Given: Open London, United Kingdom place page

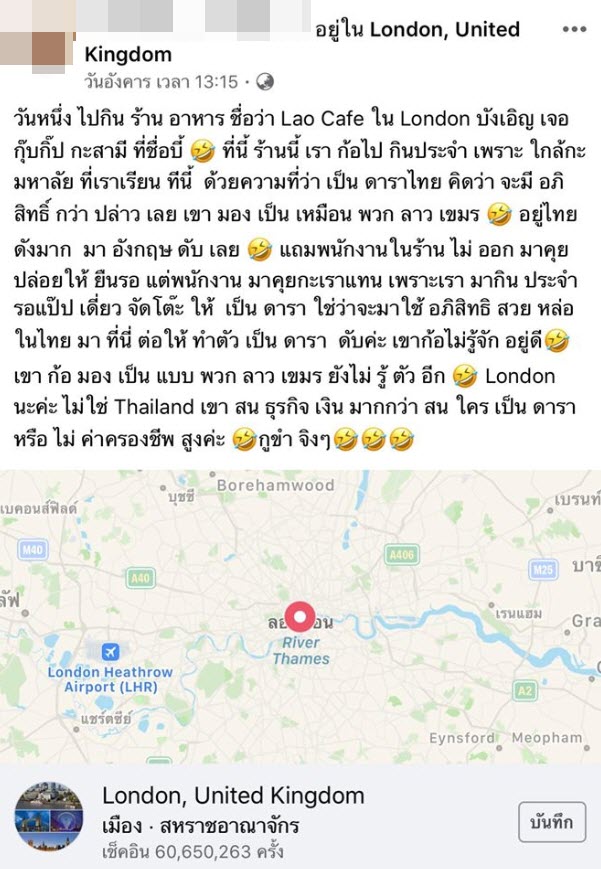Looking at the screenshot, I should click(x=233, y=797).
